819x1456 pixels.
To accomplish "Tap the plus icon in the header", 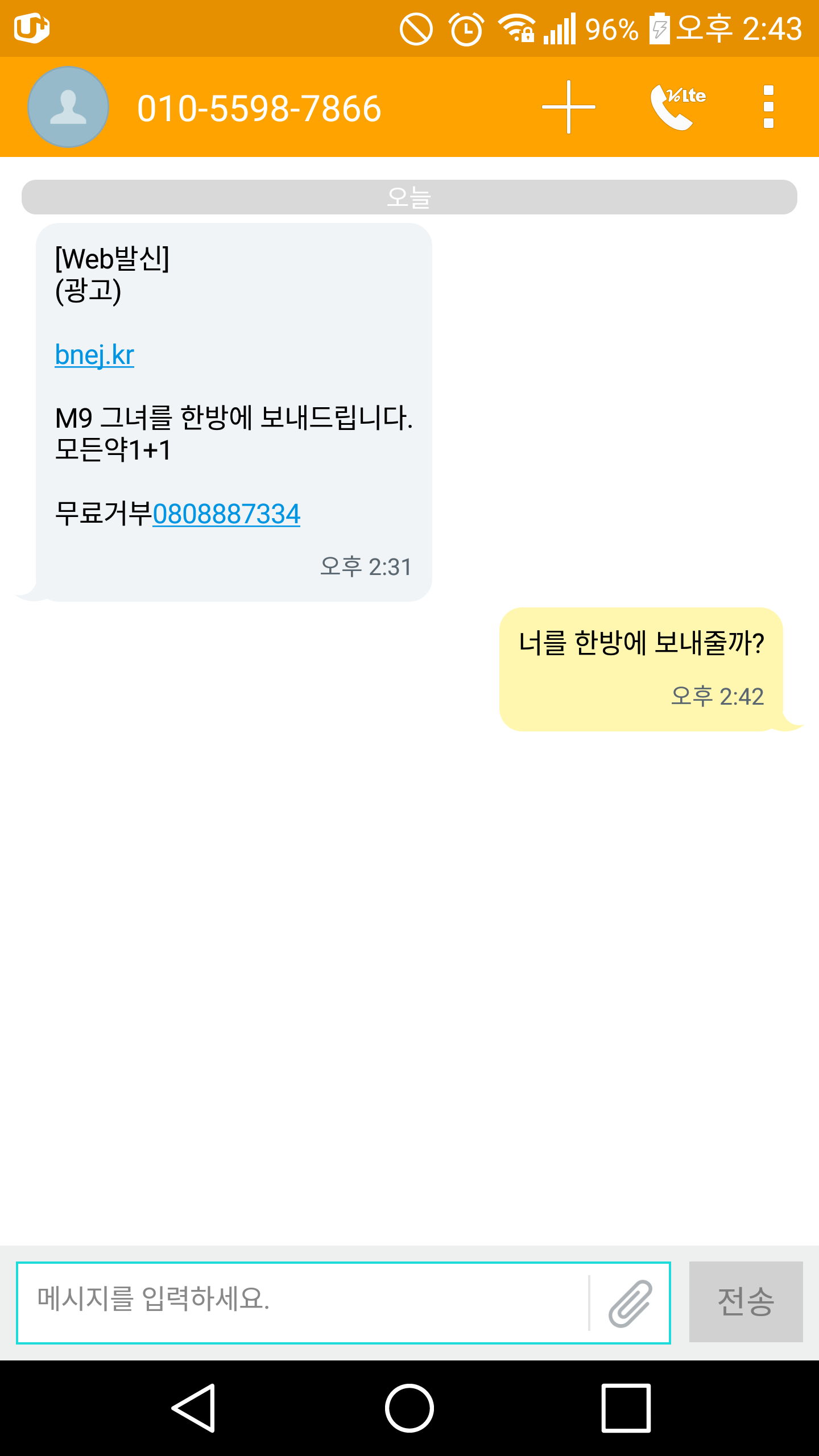I will tap(569, 107).
